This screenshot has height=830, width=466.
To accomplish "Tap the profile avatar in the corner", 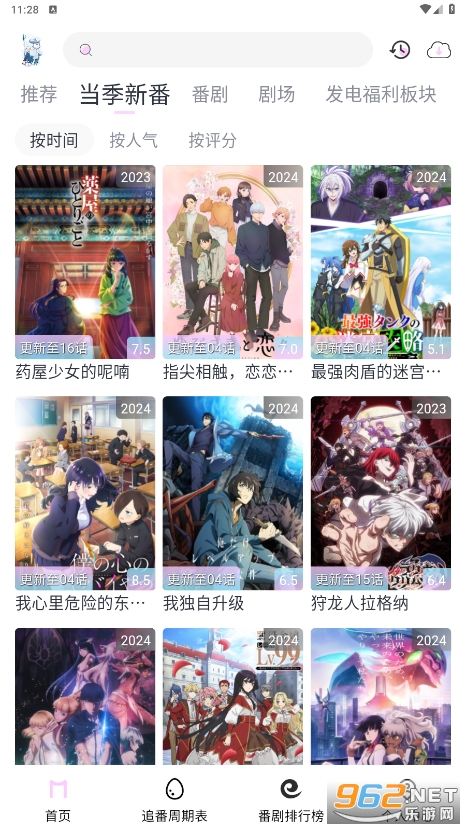I will 32,50.
